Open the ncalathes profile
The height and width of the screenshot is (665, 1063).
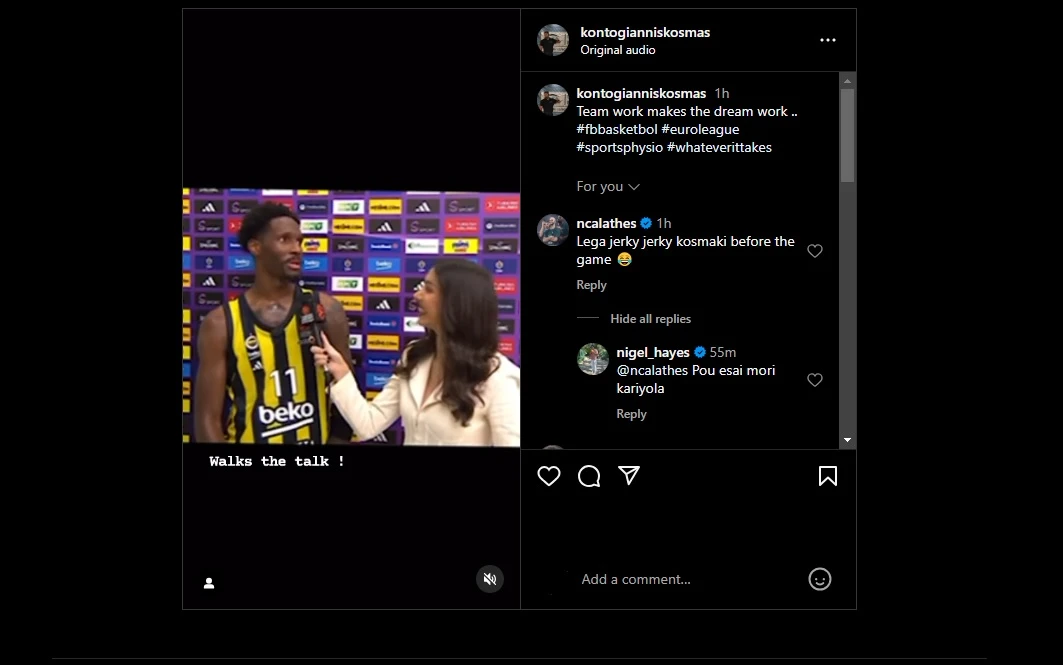click(x=606, y=223)
